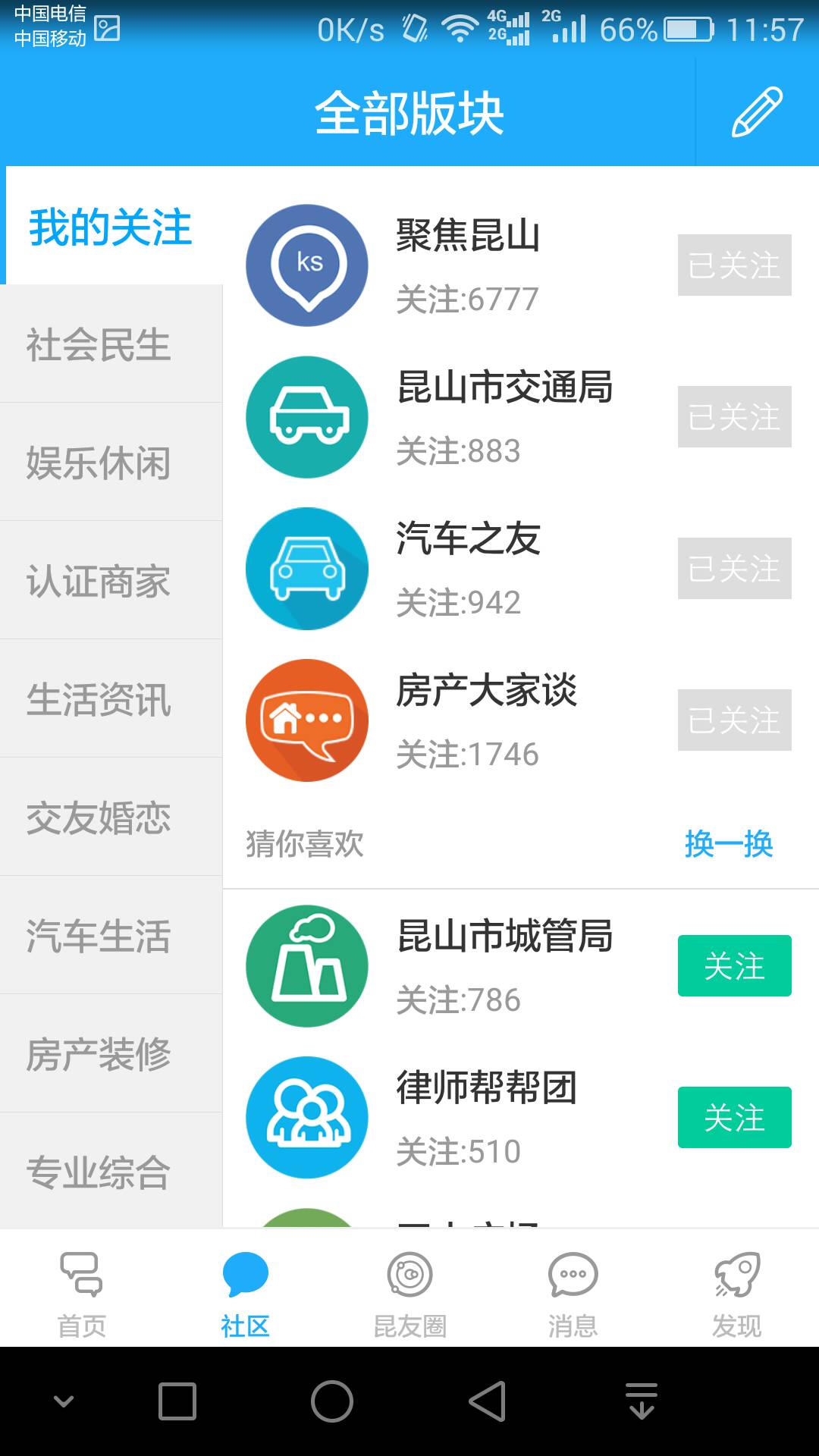Go to the 首页 tab

coord(82,1289)
